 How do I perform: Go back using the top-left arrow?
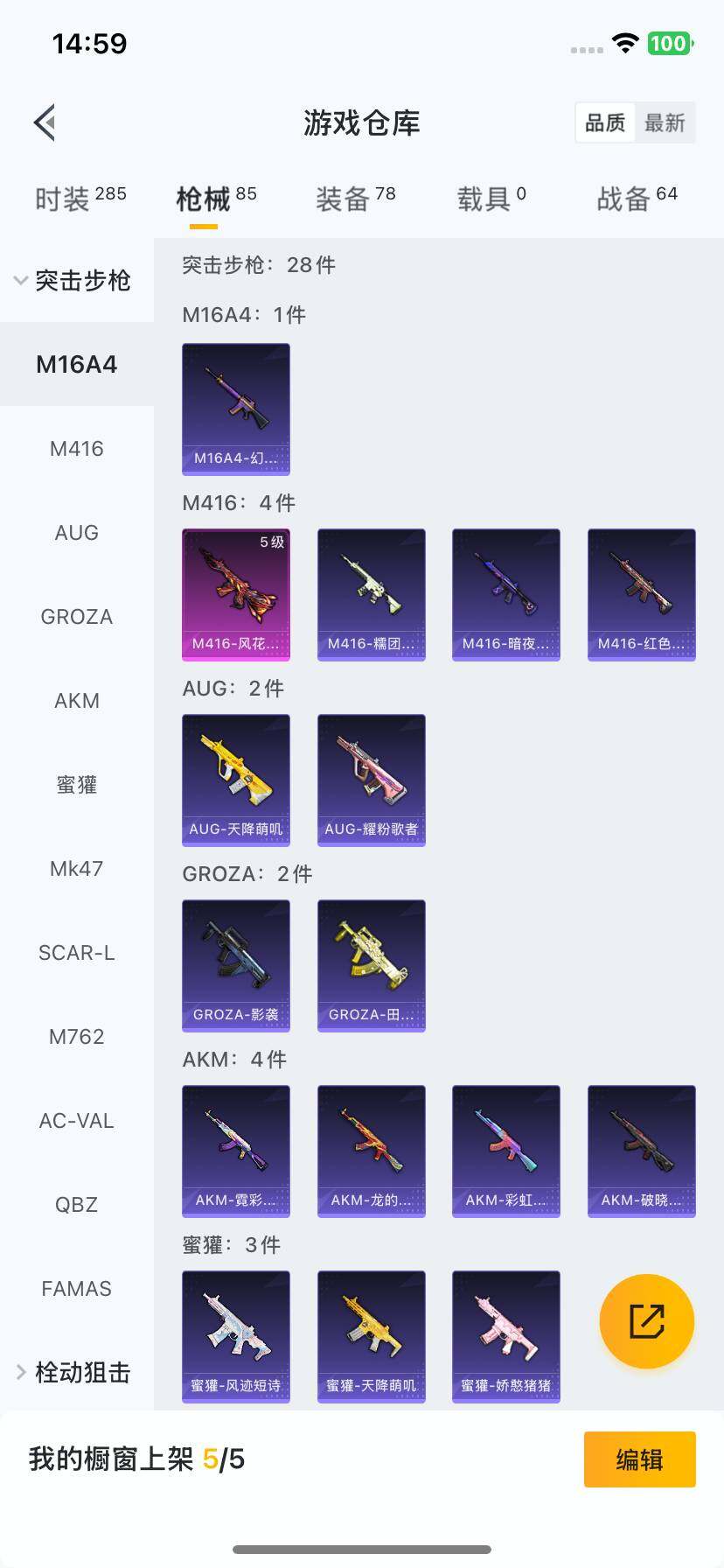tap(45, 122)
